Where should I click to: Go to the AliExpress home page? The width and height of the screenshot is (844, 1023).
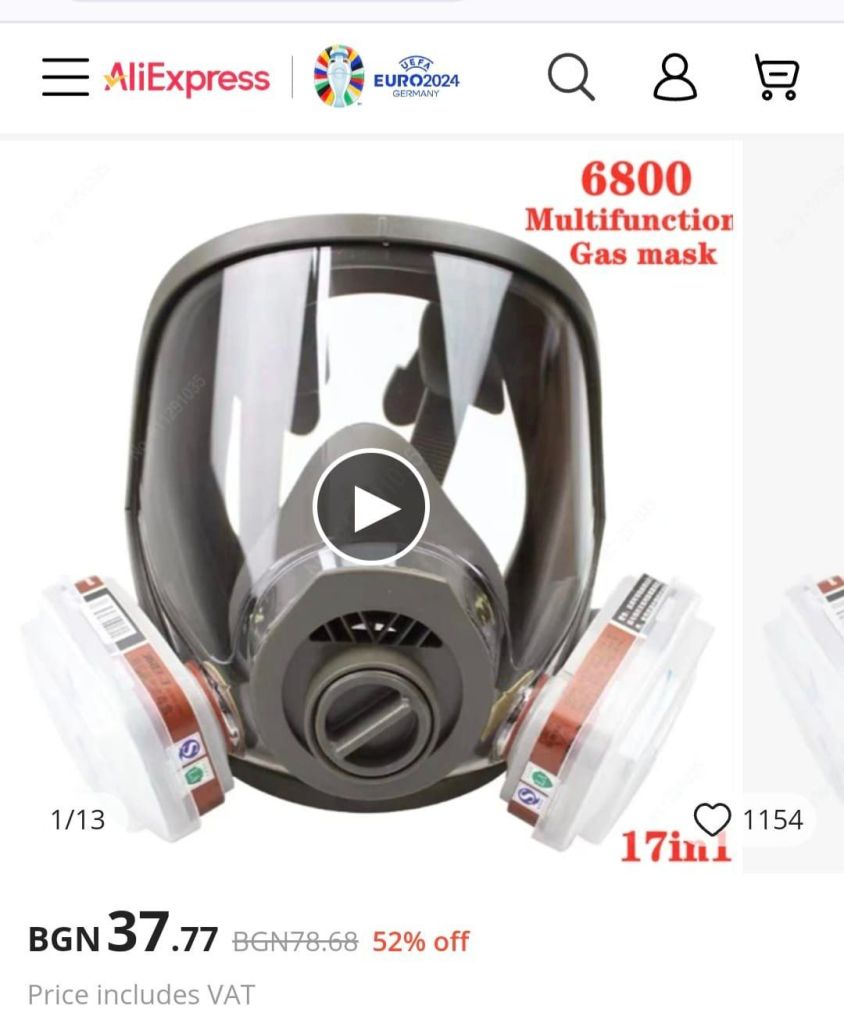(187, 78)
